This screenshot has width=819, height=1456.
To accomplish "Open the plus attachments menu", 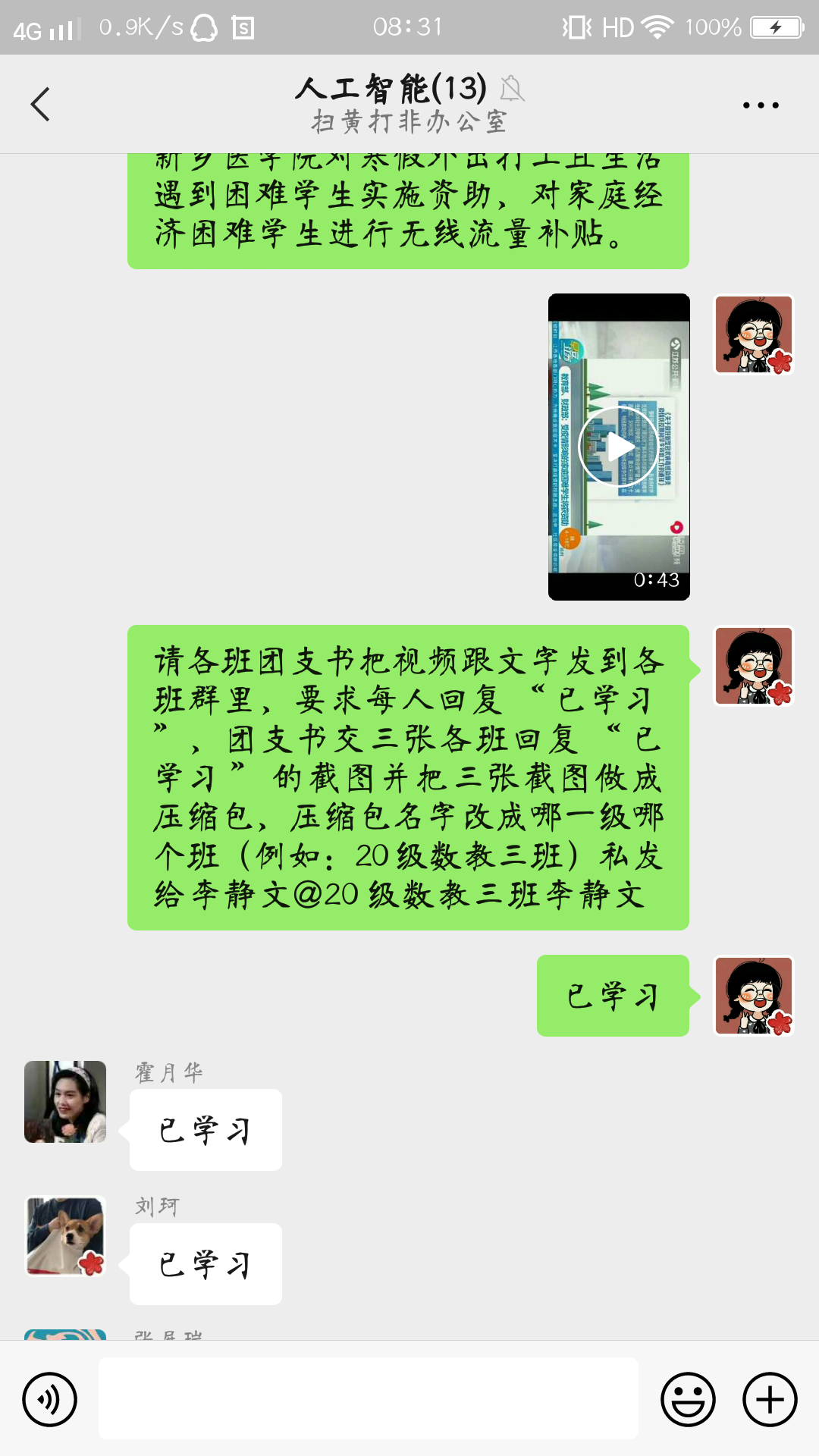I will point(770,1399).
